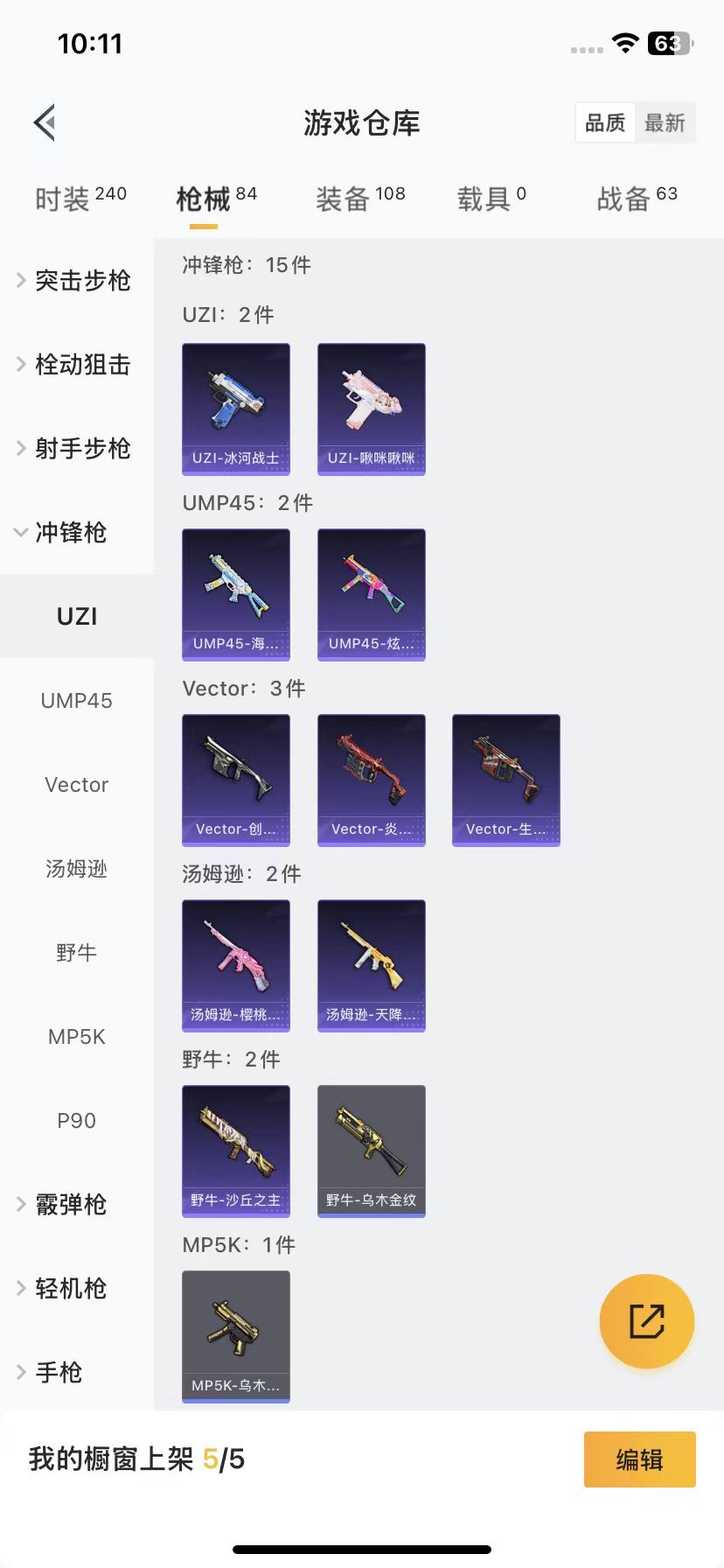View the UZI-啾咪啾咪 skin

point(372,409)
